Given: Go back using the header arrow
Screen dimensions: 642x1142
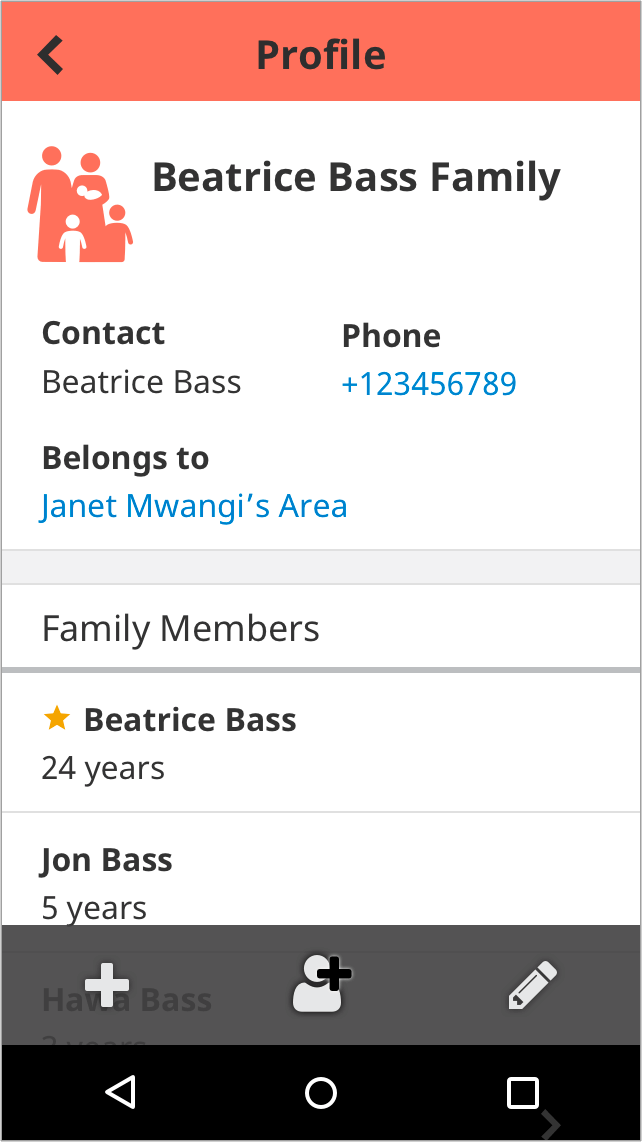Looking at the screenshot, I should (51, 55).
